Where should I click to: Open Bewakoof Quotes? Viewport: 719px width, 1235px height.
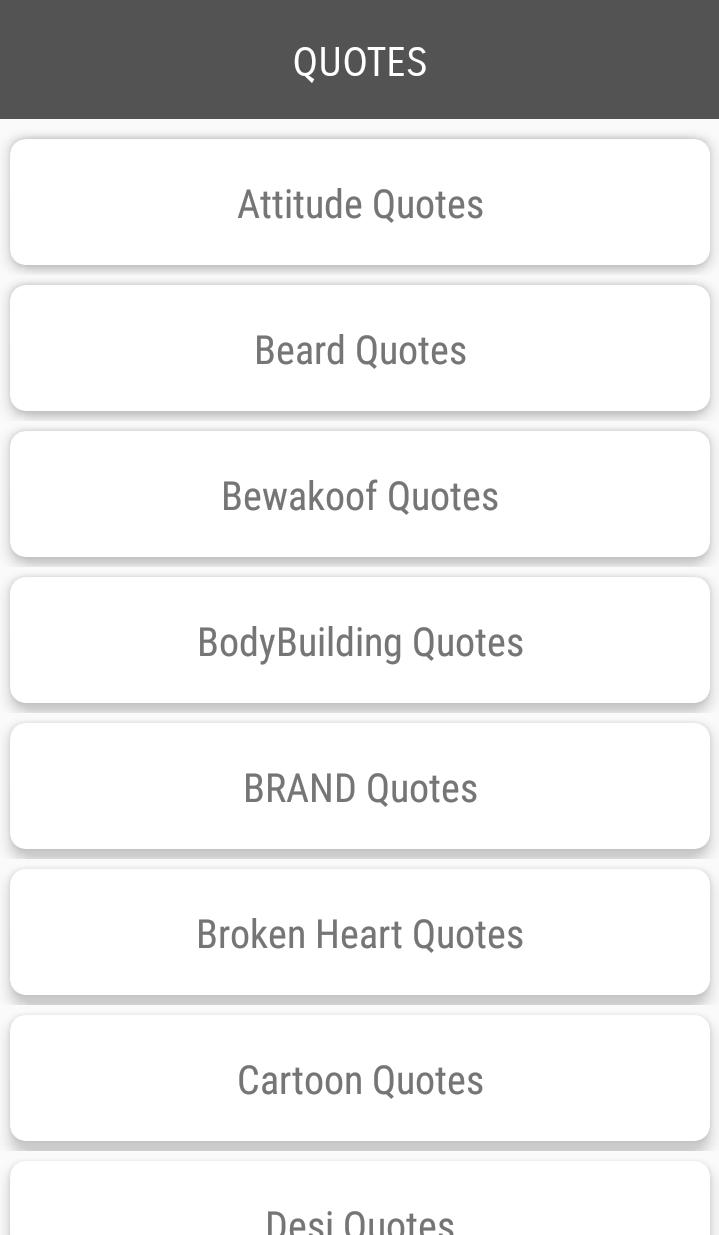tap(360, 495)
